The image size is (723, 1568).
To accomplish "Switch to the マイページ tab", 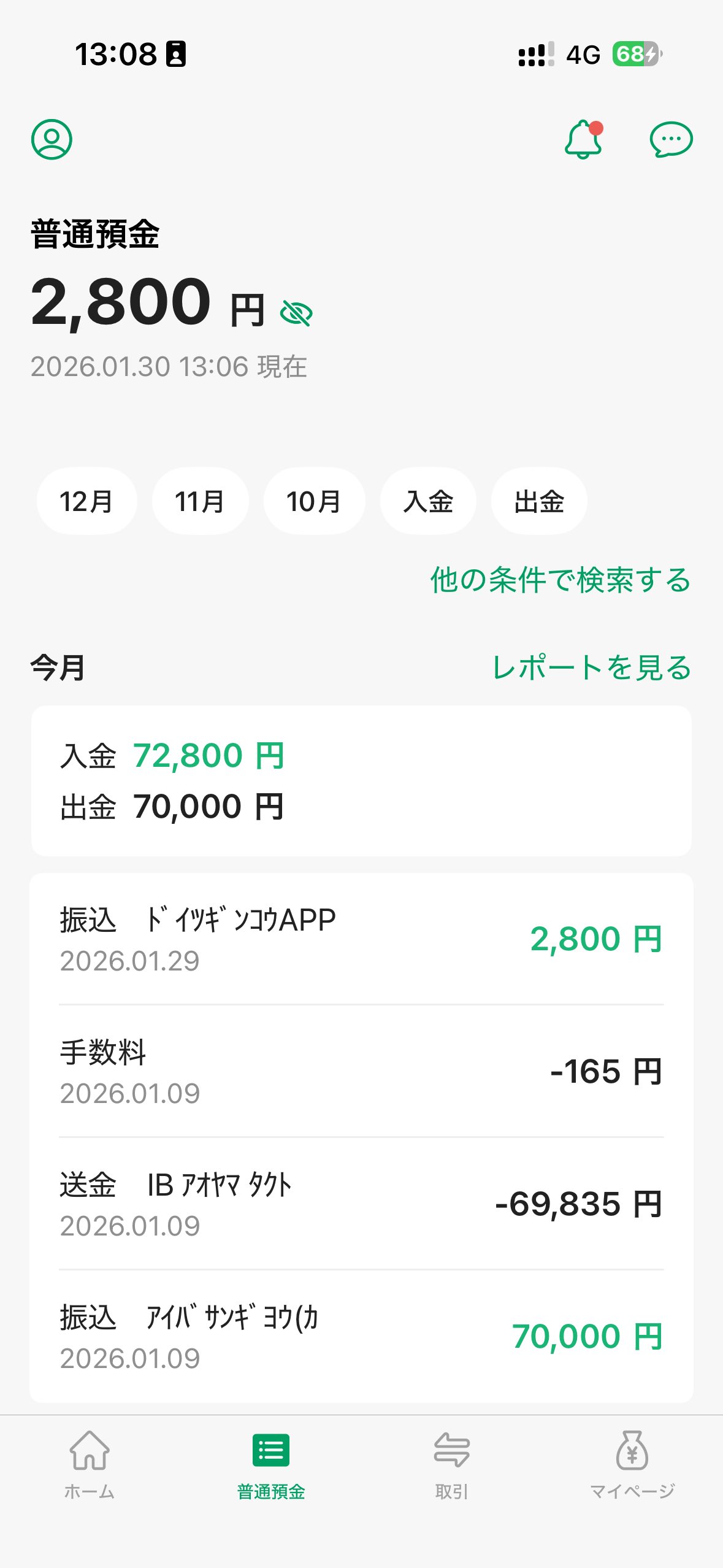I will point(632,1464).
